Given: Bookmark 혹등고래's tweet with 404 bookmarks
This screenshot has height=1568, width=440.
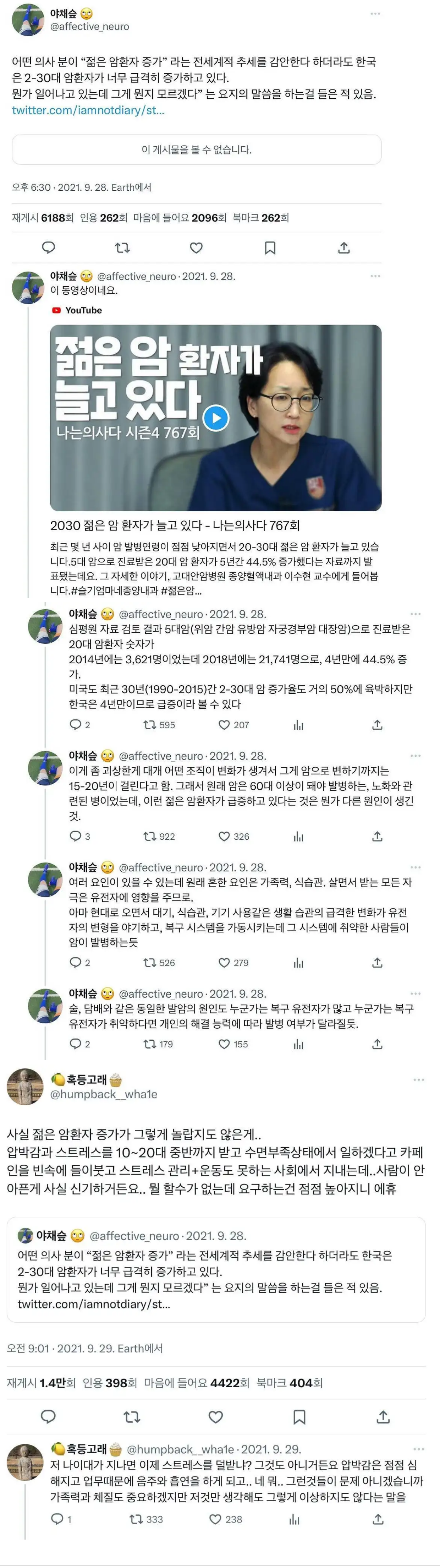Looking at the screenshot, I should [299, 1417].
